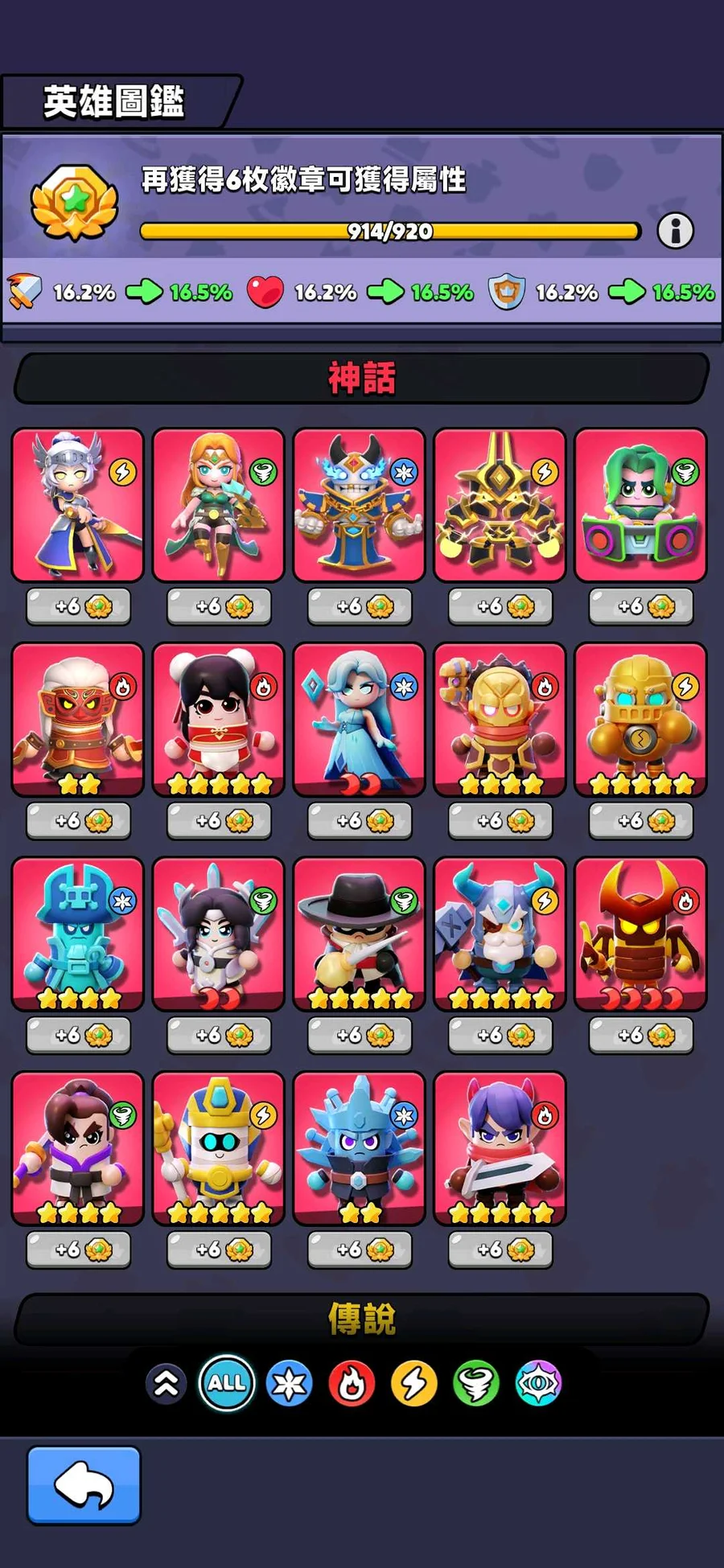Open the purple-haired demon swordsman card

click(500, 1147)
